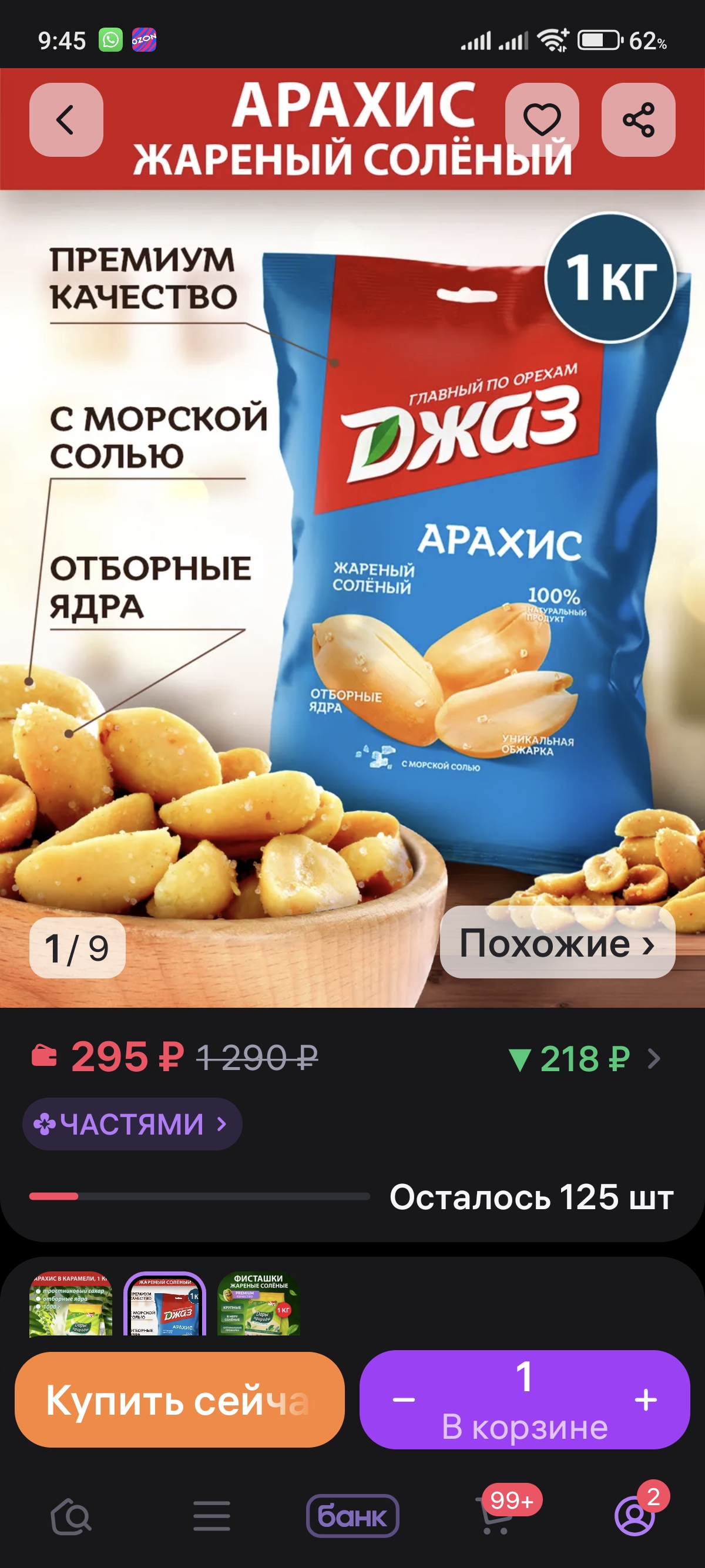
Task: Share this product listing
Action: tap(638, 119)
